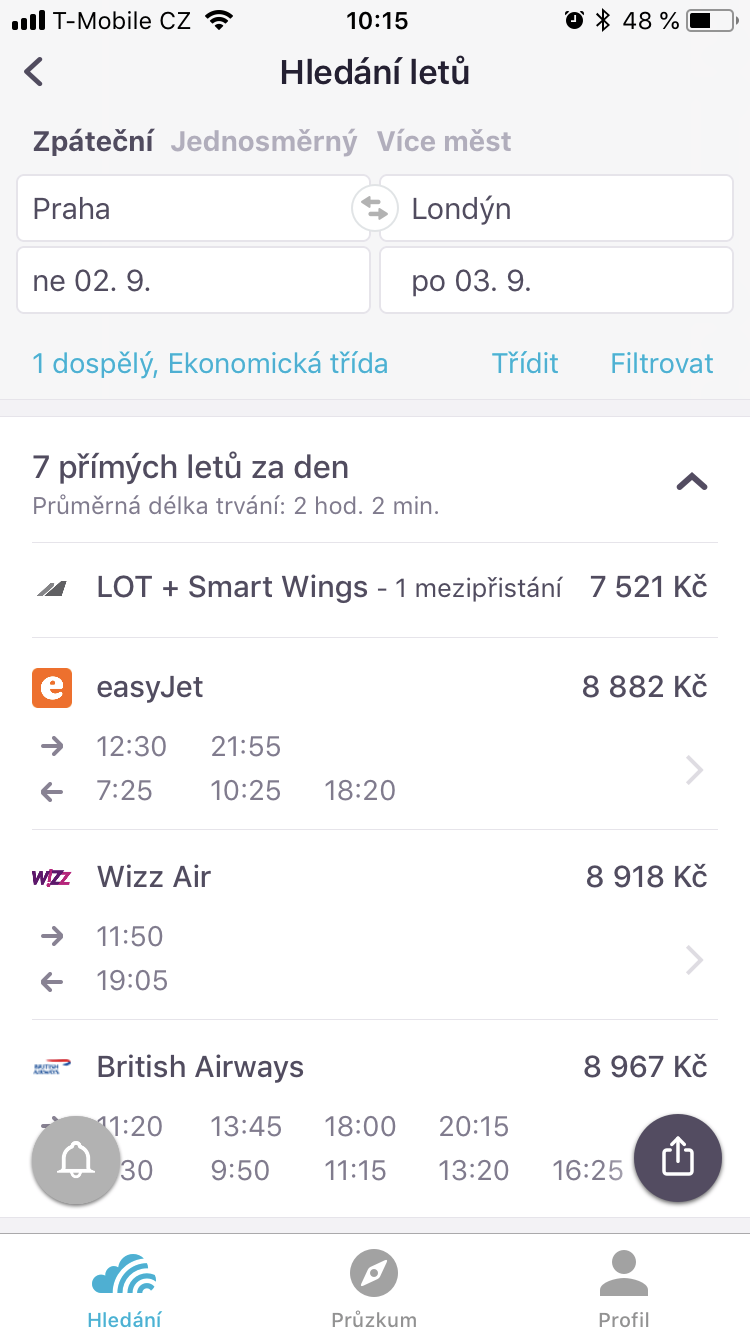Change return date po 03. 9.

(556, 281)
